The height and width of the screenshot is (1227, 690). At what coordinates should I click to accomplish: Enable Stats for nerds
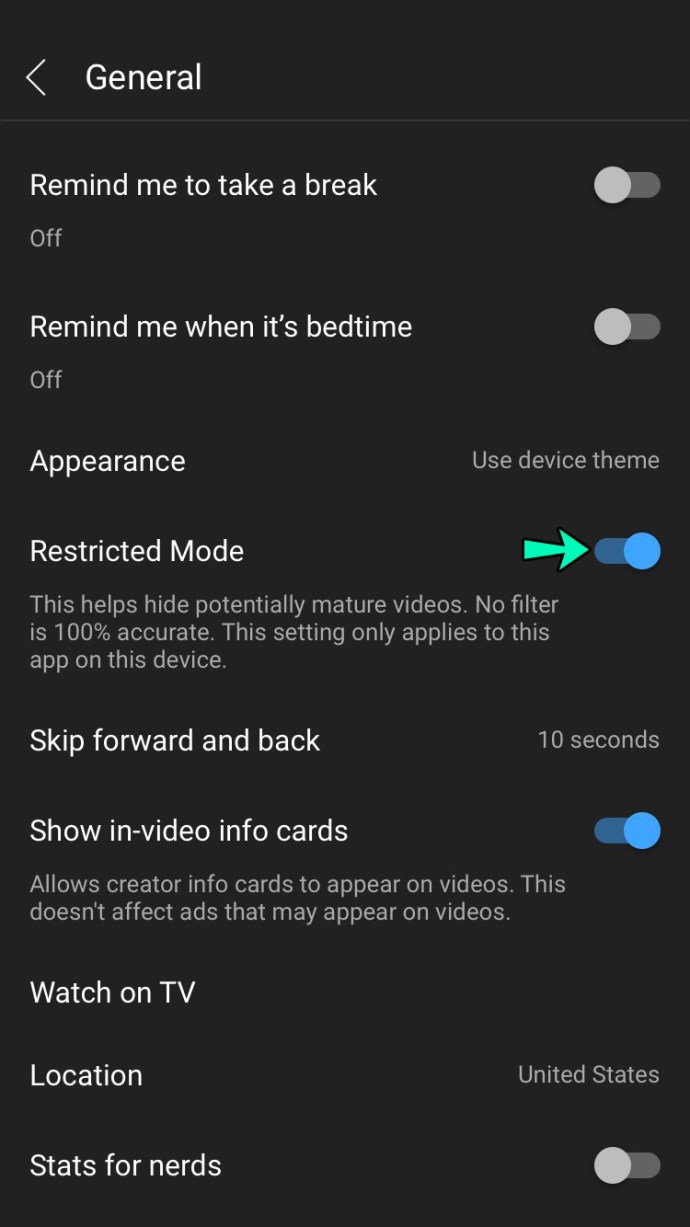(x=627, y=1165)
